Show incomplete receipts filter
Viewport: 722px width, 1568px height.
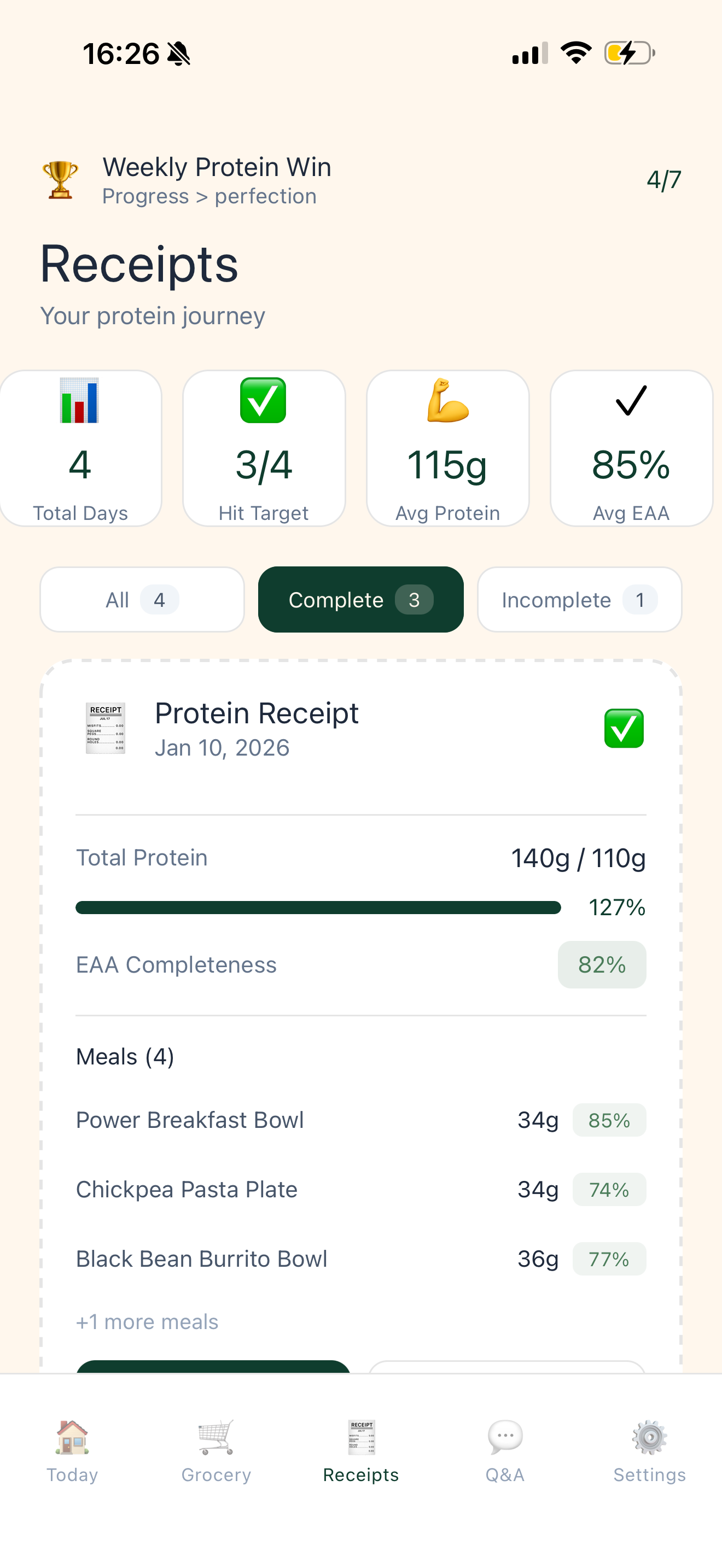tap(578, 600)
